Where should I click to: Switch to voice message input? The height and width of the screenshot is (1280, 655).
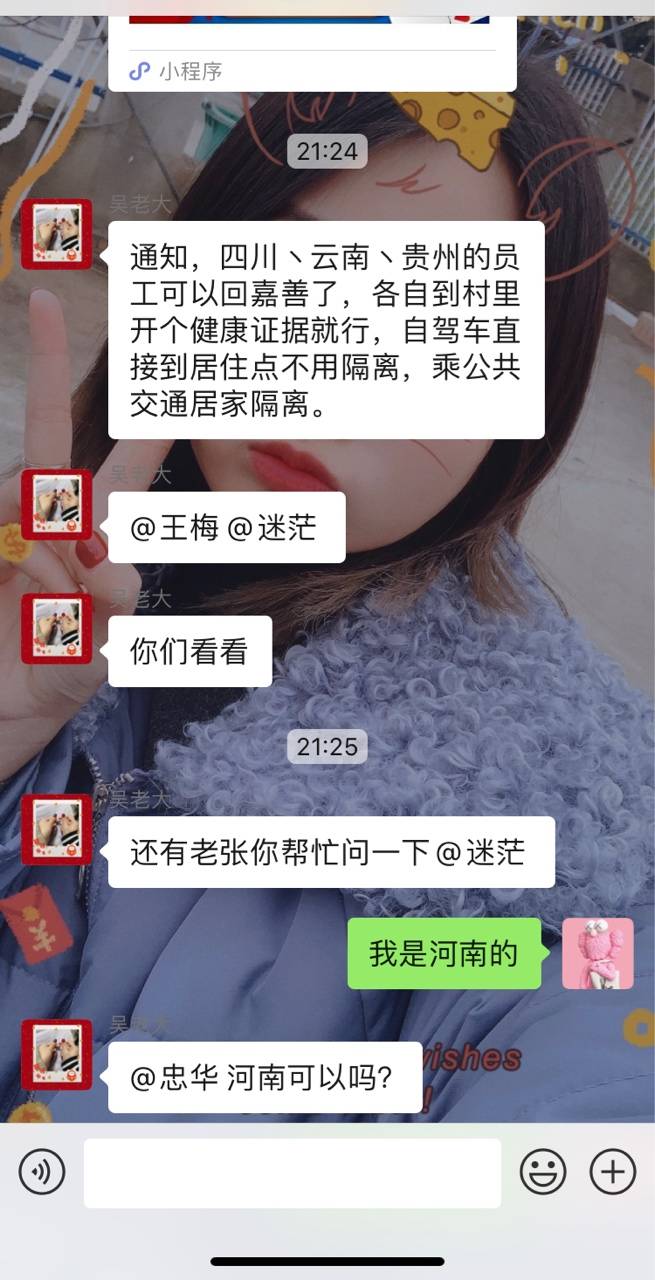pyautogui.click(x=42, y=1172)
